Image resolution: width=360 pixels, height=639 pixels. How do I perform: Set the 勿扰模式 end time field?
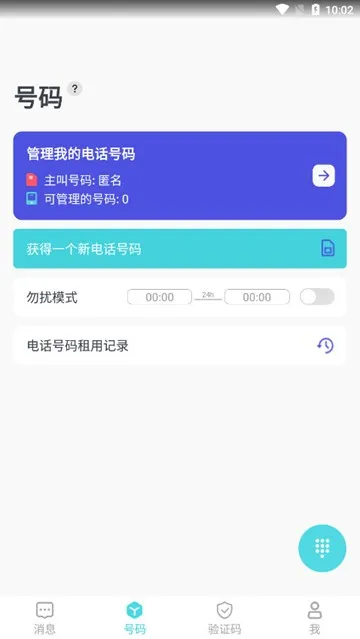[257, 297]
